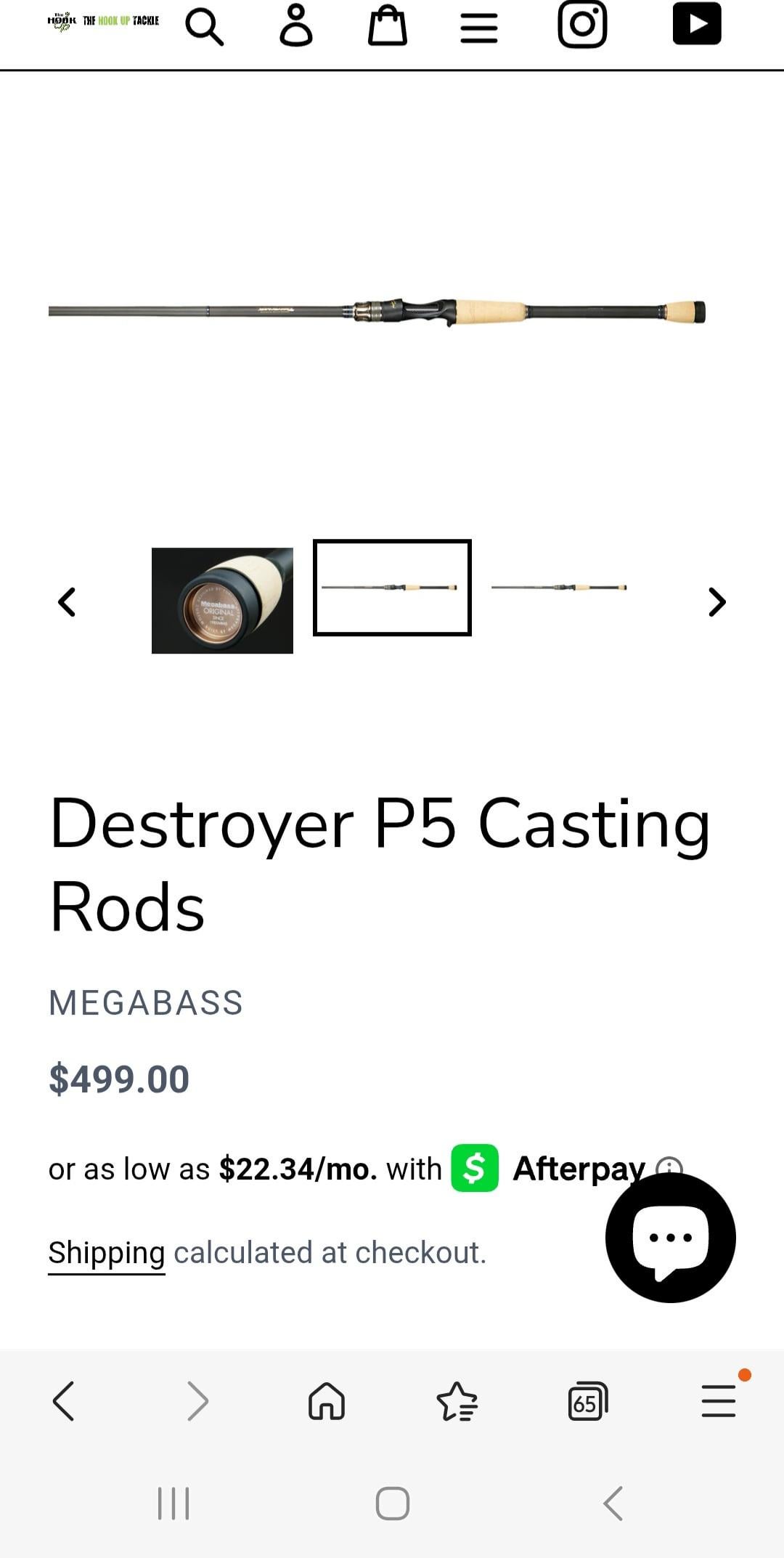This screenshot has width=784, height=1558.
Task: Open the system recent apps view
Action: coord(173,1503)
